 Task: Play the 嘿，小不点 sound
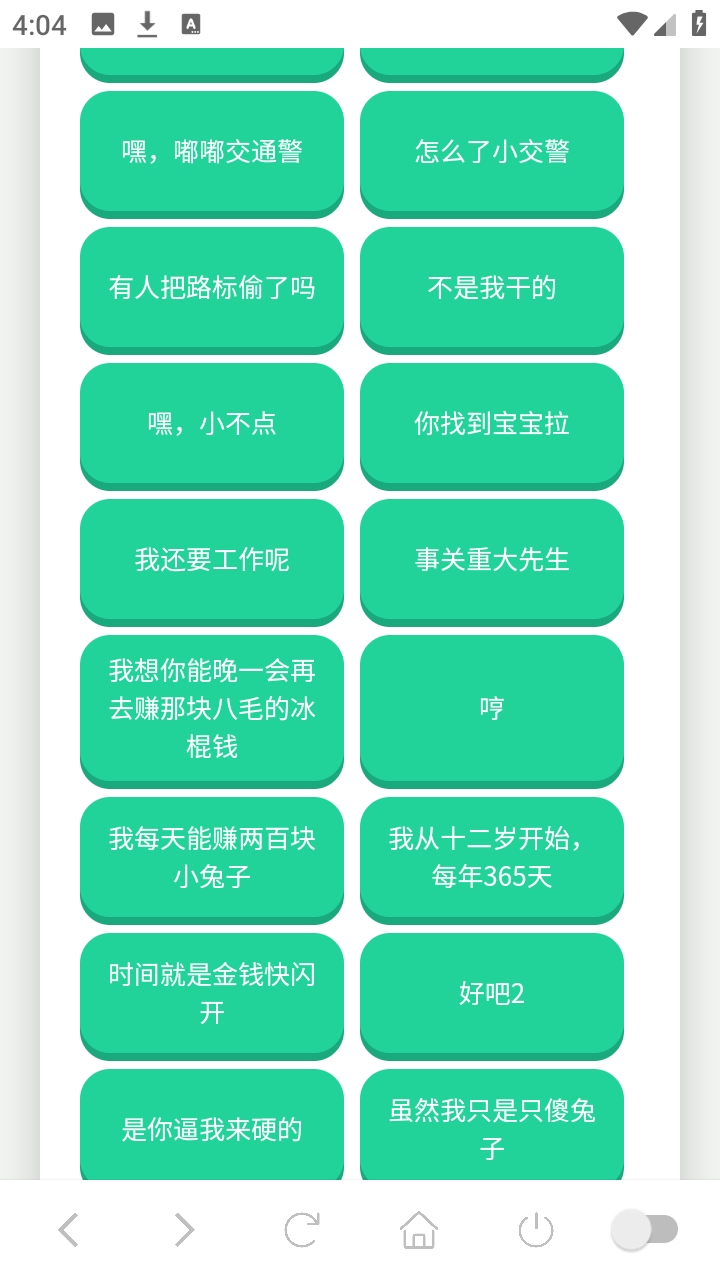point(212,424)
